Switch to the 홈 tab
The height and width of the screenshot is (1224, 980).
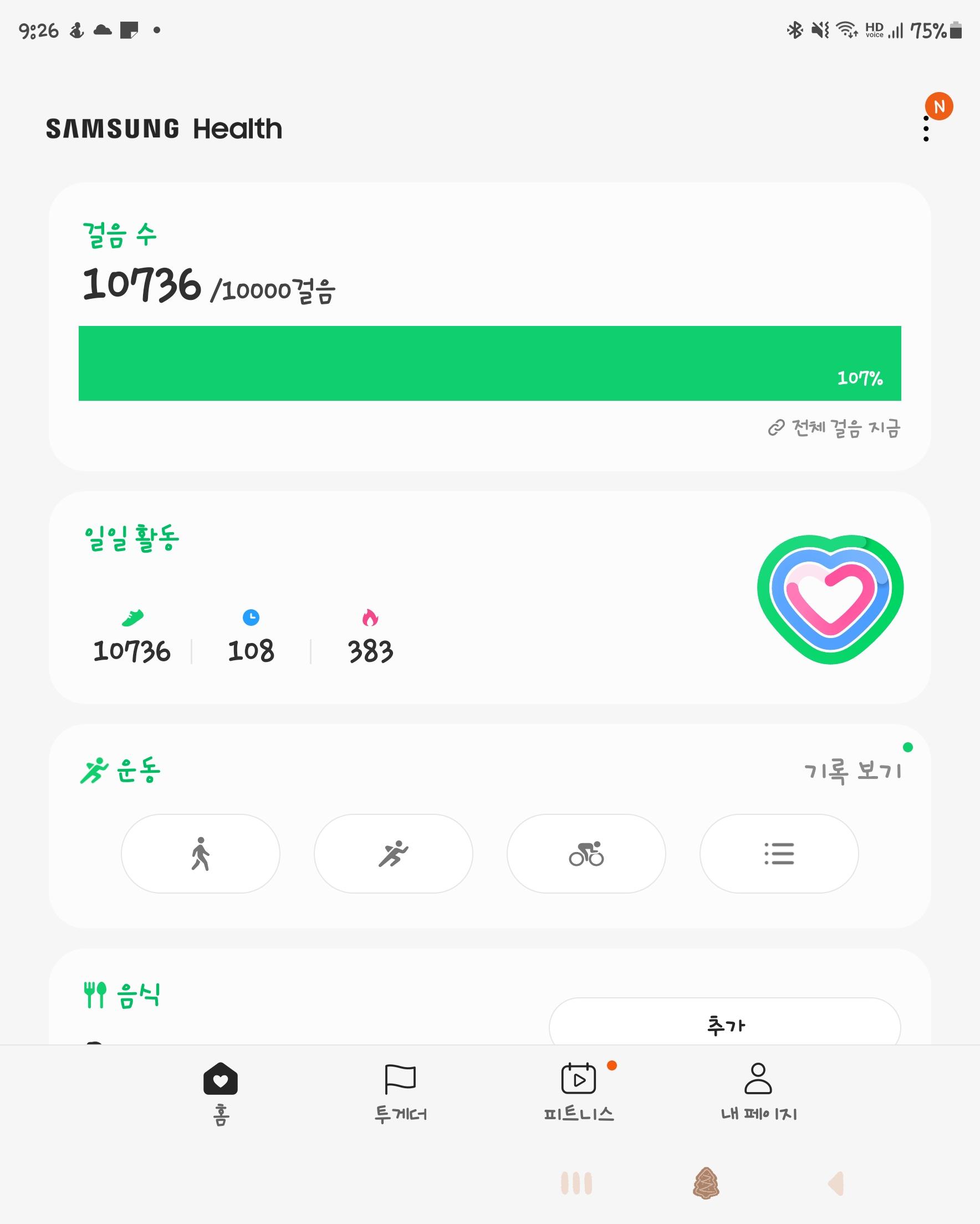[x=221, y=1092]
